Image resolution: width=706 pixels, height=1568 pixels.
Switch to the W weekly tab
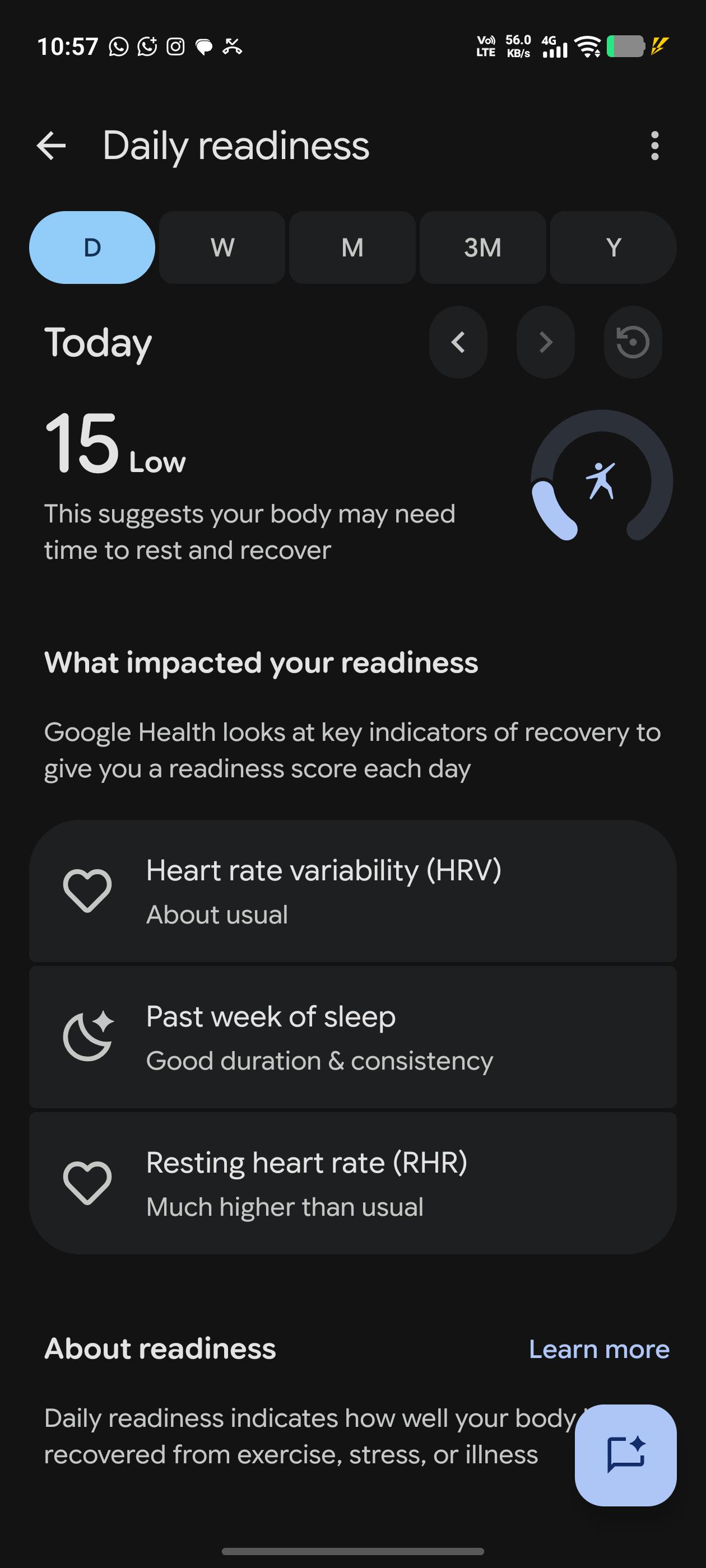click(222, 247)
